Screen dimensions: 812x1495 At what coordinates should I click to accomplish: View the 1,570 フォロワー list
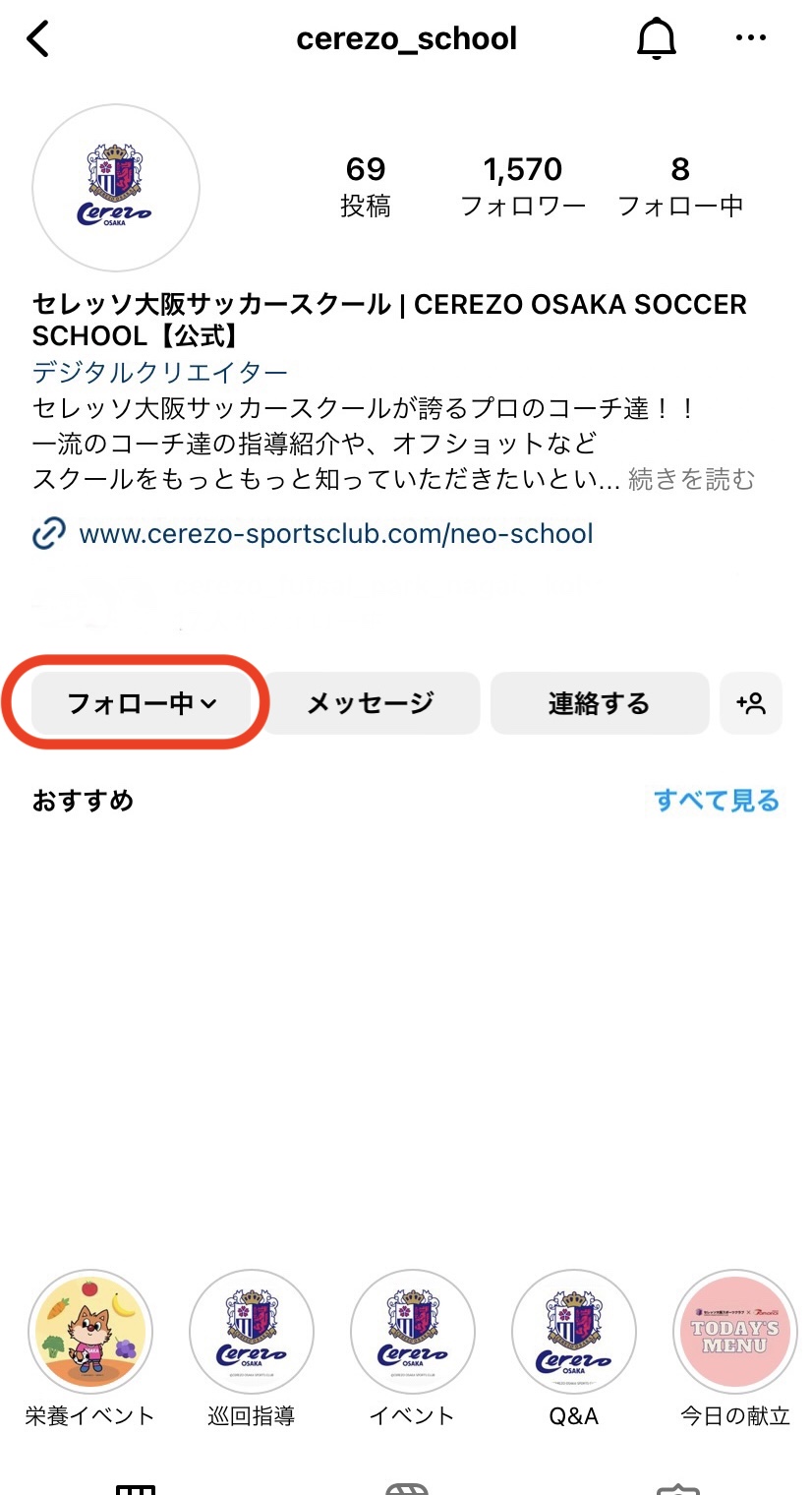click(523, 186)
